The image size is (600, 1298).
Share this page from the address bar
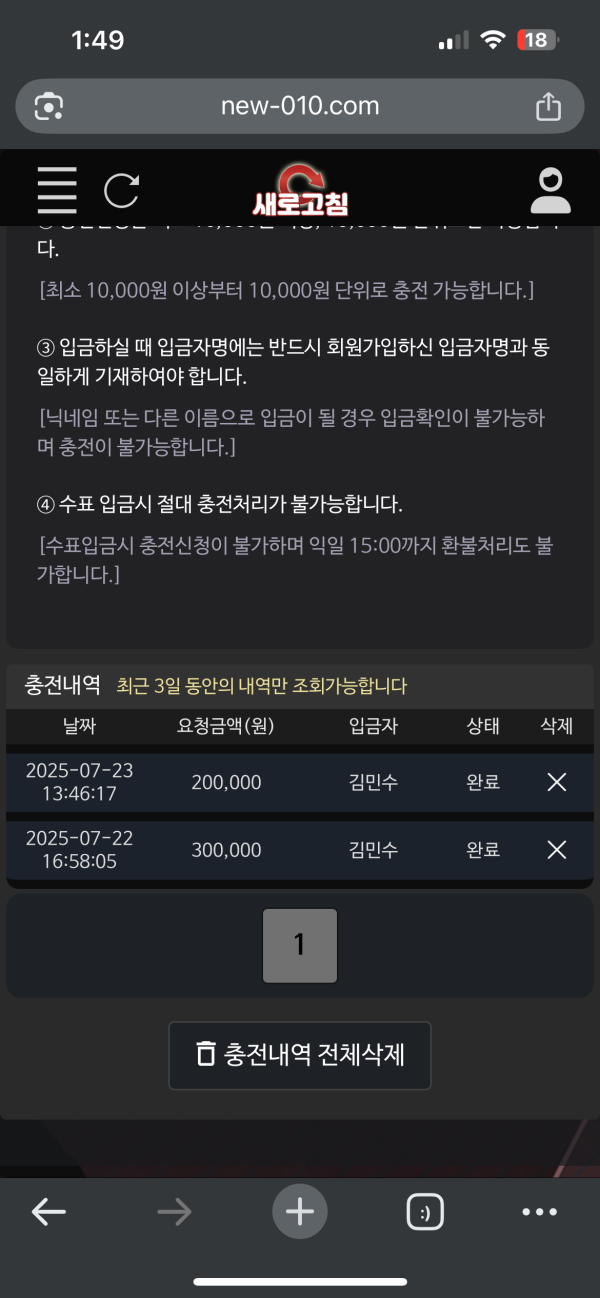548,106
